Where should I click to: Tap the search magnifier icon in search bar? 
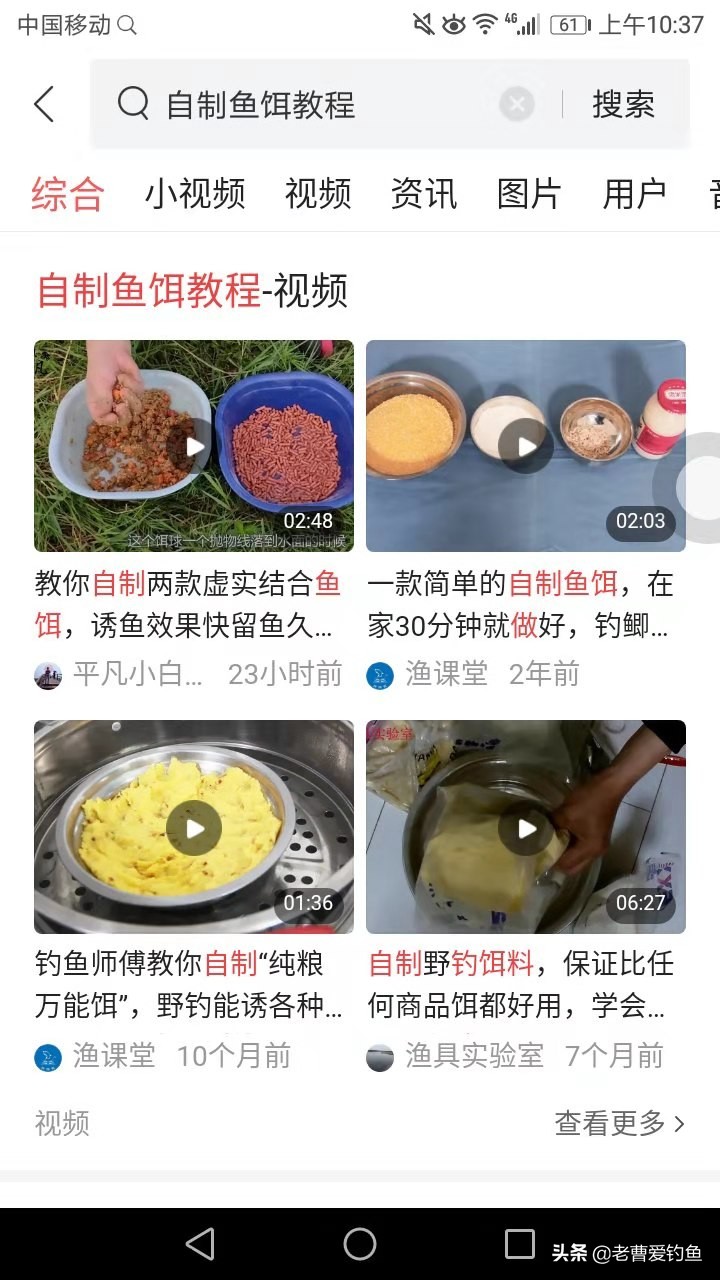[x=132, y=103]
